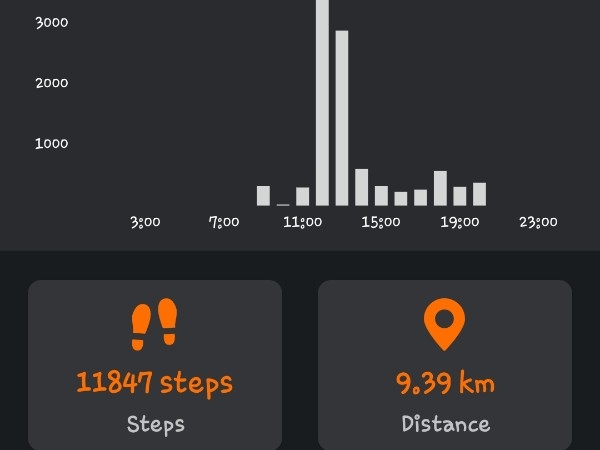The width and height of the screenshot is (600, 450).
Task: Open the Steps card showing 11847 steps
Action: pos(155,365)
